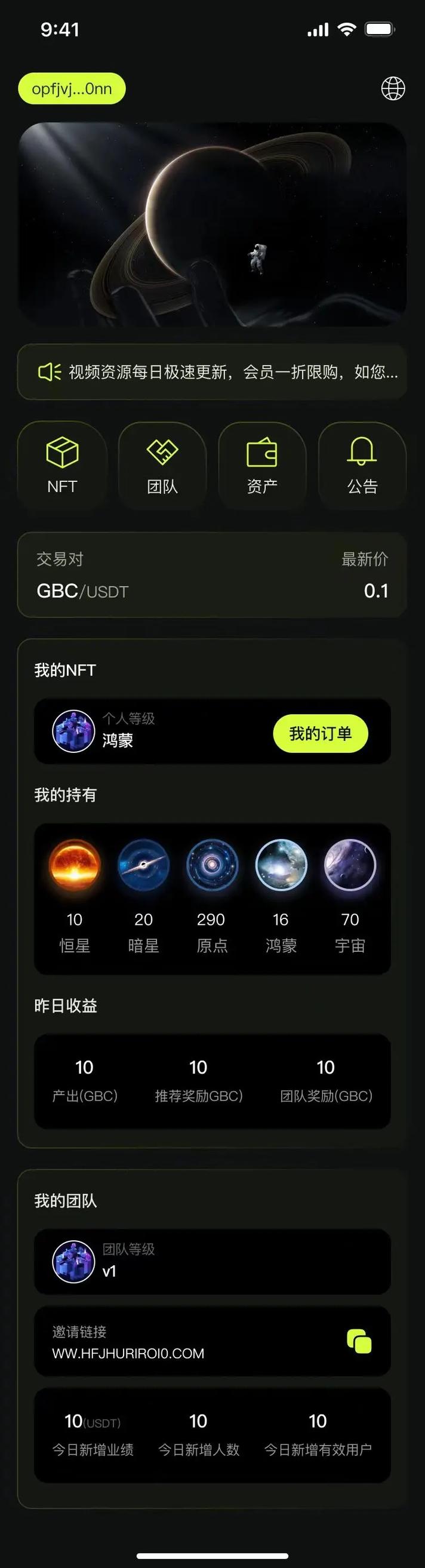Go to 团队 (Team) page

point(162,466)
